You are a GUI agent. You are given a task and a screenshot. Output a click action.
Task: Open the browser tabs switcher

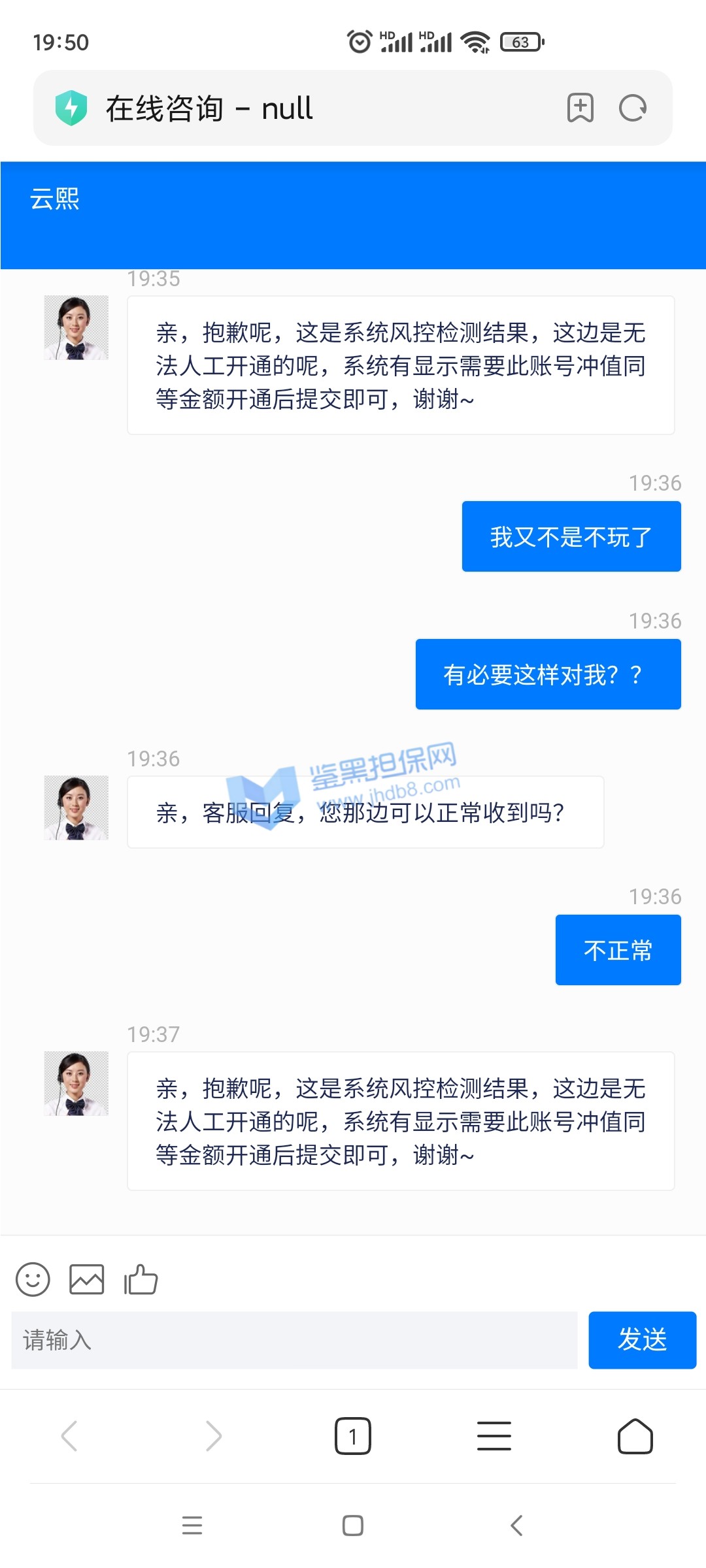353,1436
